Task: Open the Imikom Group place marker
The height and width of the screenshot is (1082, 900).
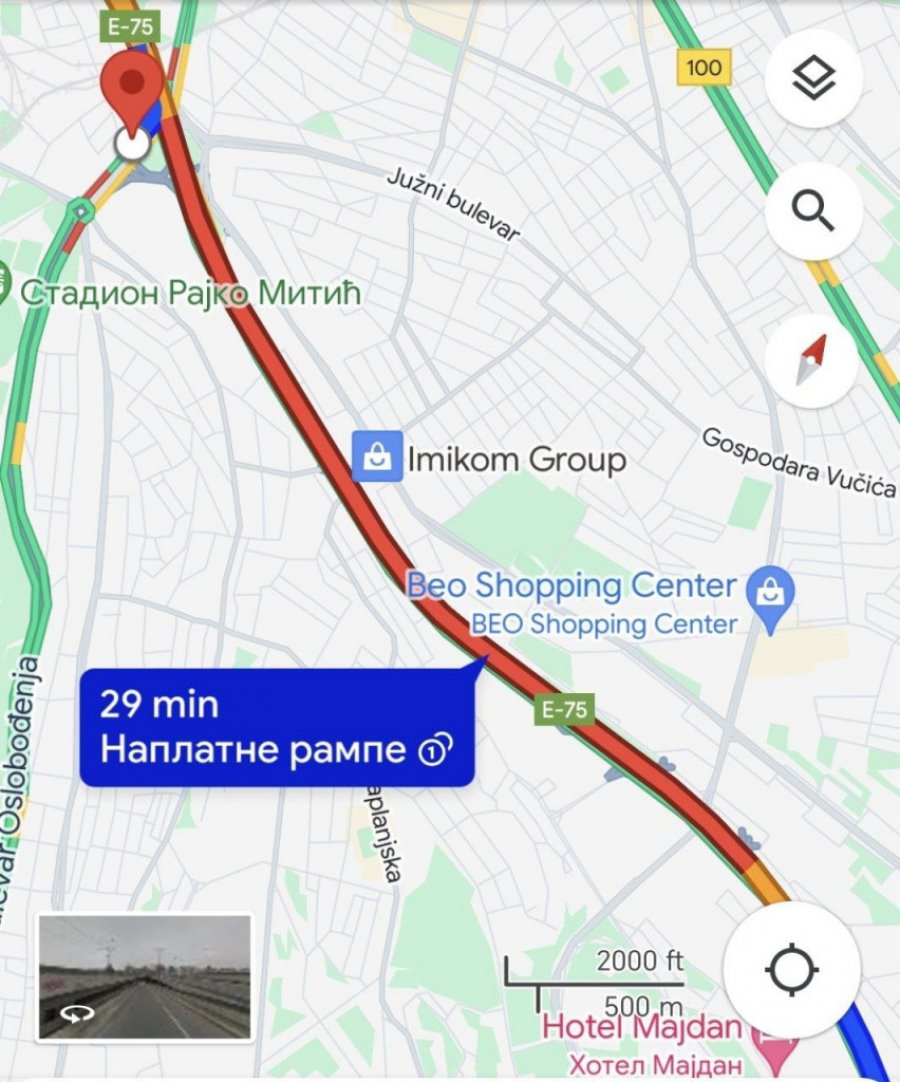Action: pyautogui.click(x=378, y=457)
